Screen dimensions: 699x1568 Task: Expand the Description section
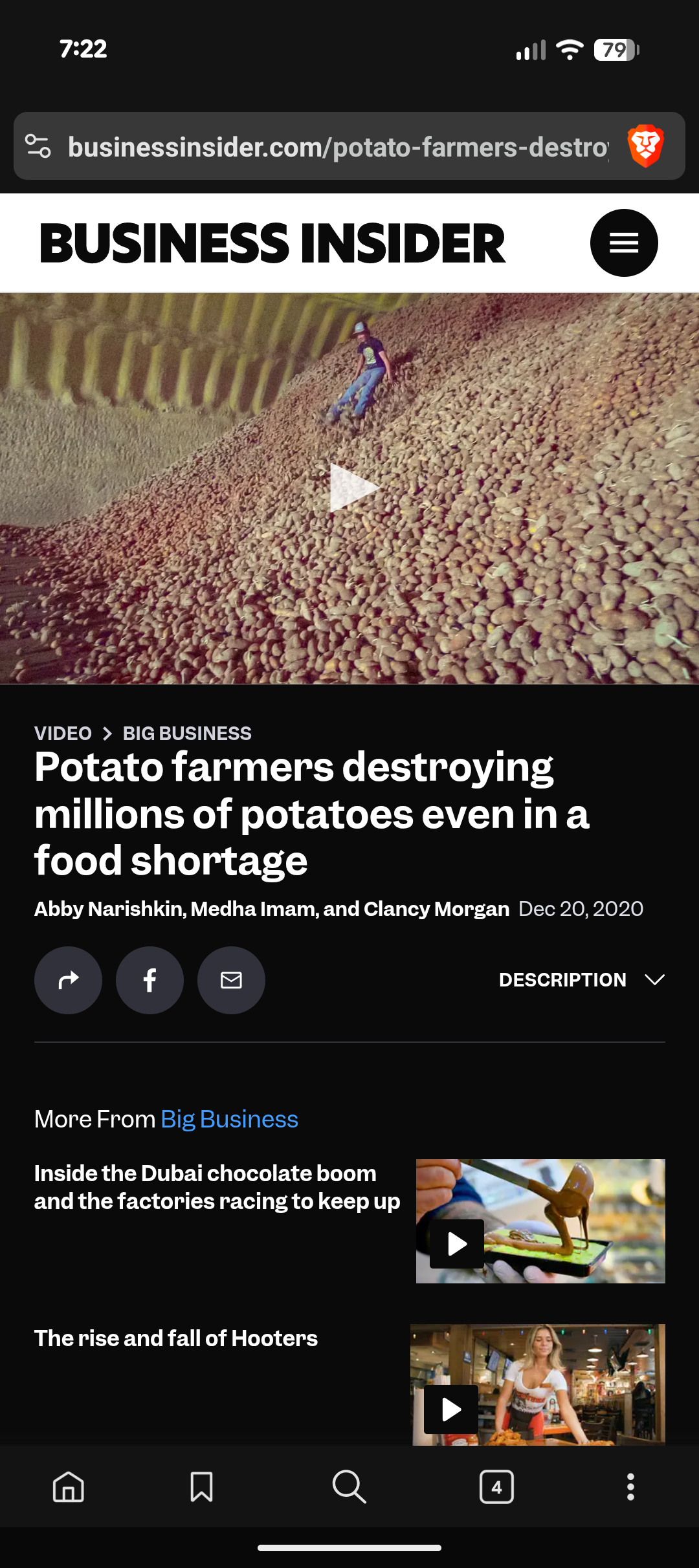click(x=581, y=980)
